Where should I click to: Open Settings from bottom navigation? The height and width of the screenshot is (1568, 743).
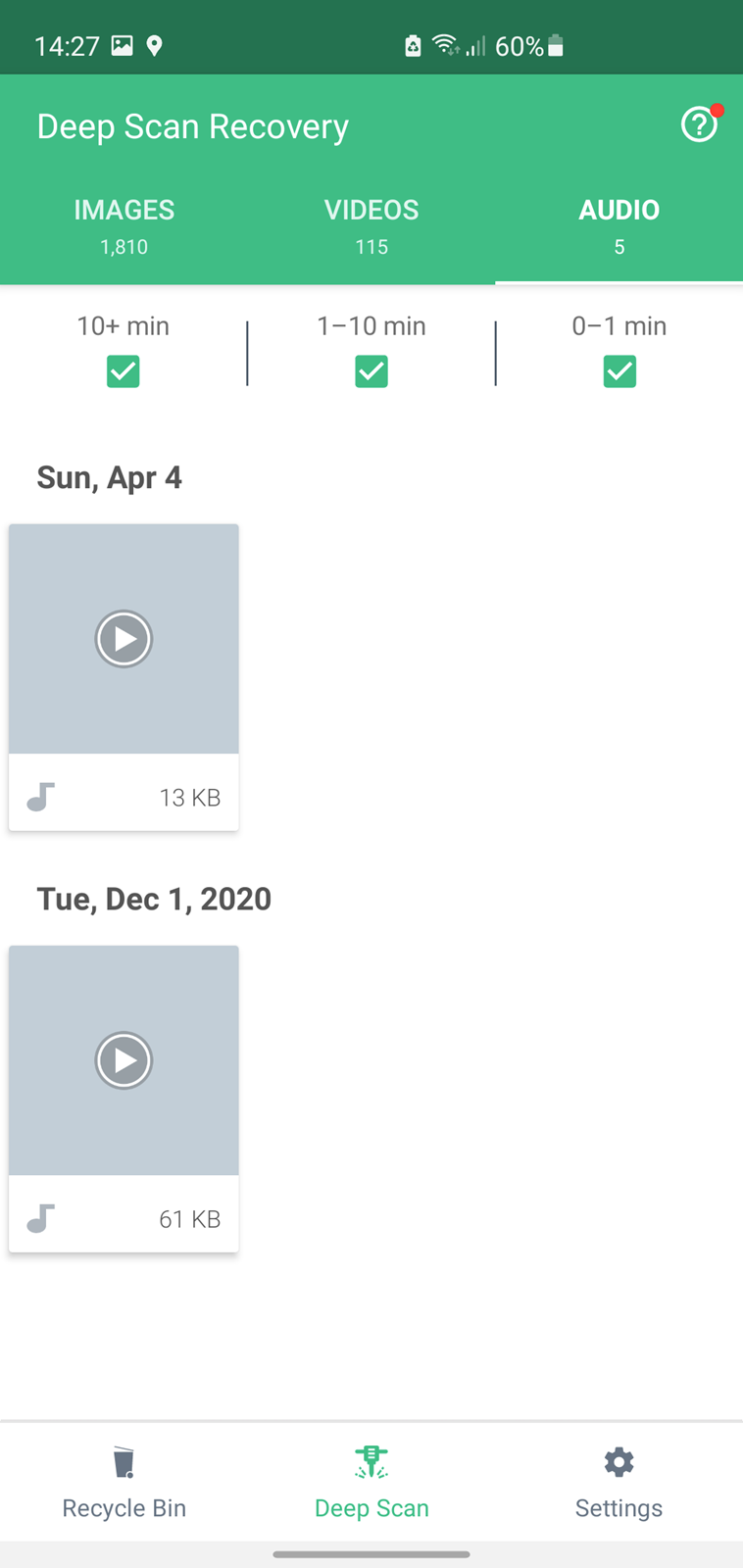tap(619, 1483)
